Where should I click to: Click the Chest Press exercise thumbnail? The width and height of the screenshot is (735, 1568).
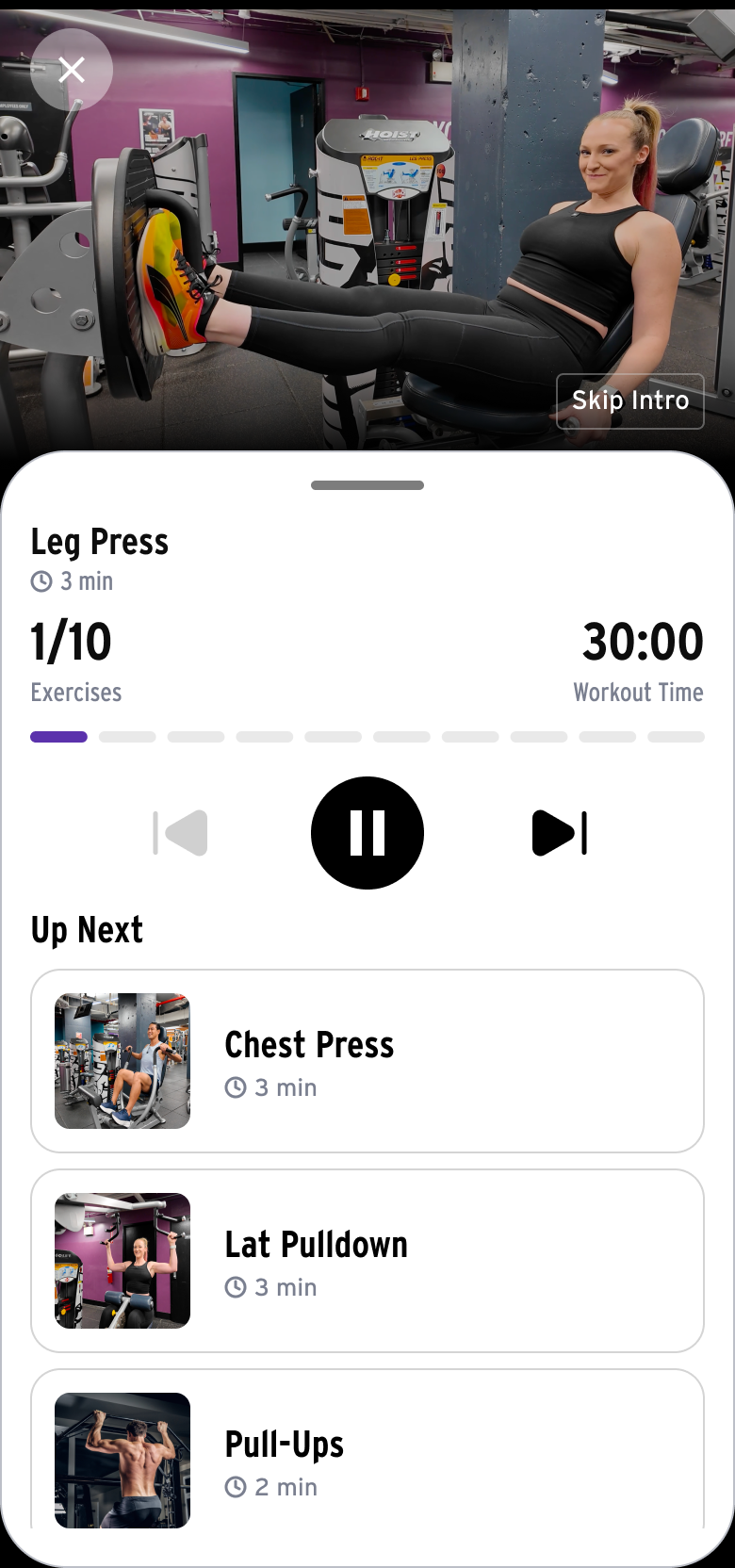pos(122,1061)
